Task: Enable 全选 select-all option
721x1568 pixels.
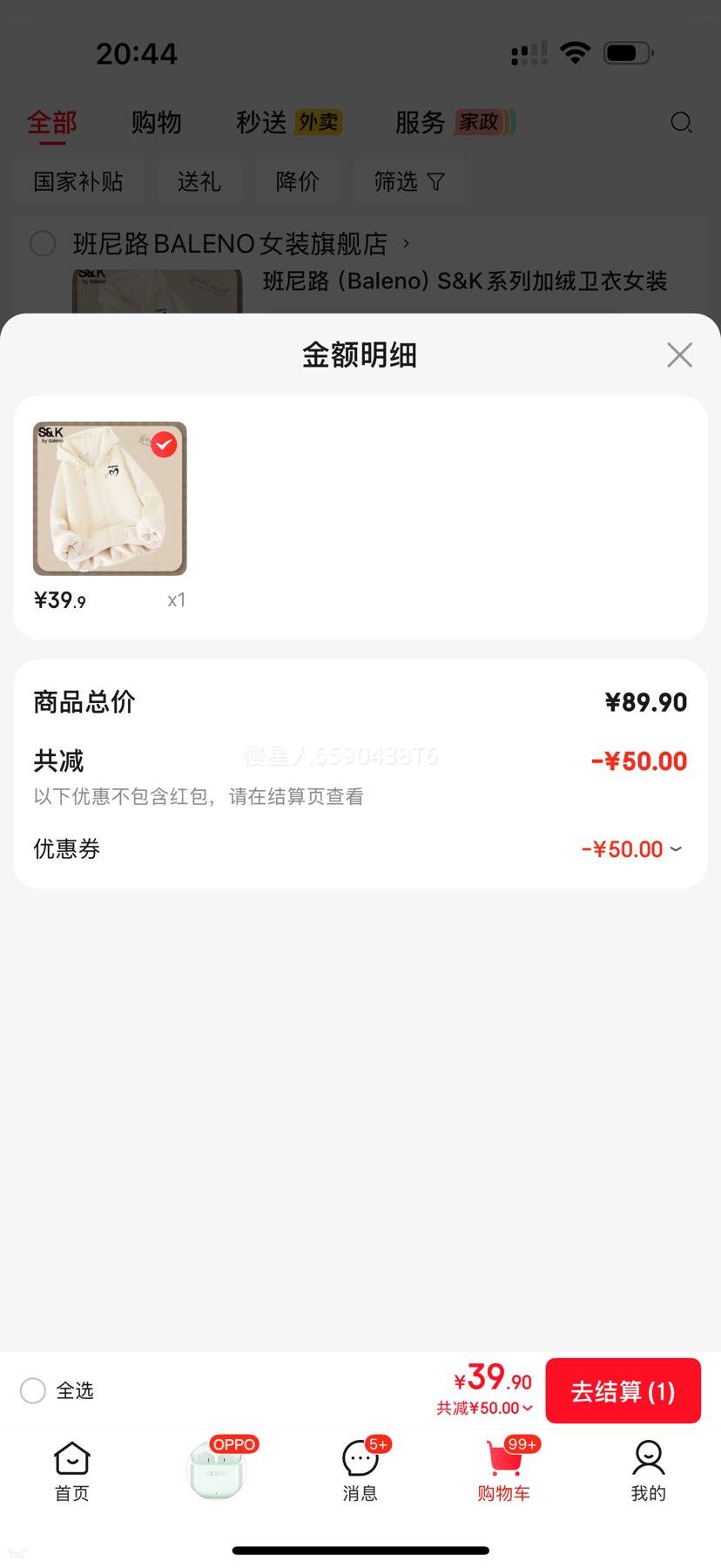Action: [32, 1391]
